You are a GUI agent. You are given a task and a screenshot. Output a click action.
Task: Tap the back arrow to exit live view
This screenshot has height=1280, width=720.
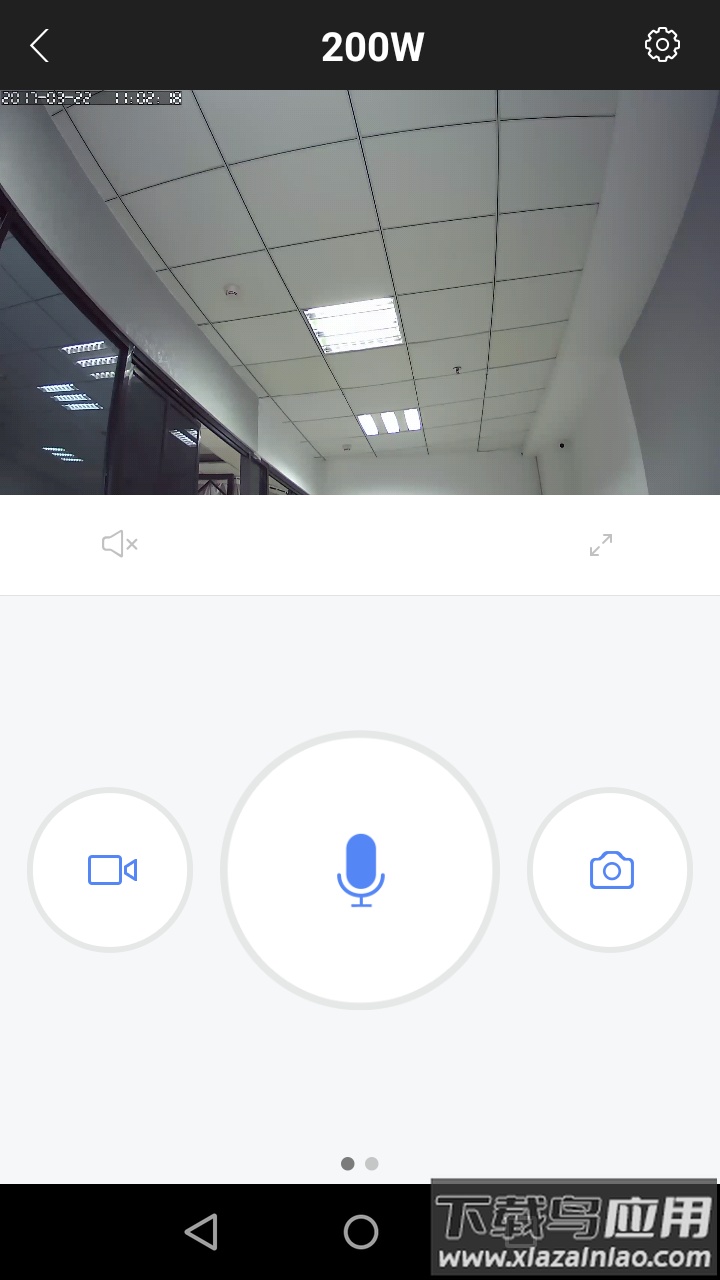pyautogui.click(x=38, y=45)
